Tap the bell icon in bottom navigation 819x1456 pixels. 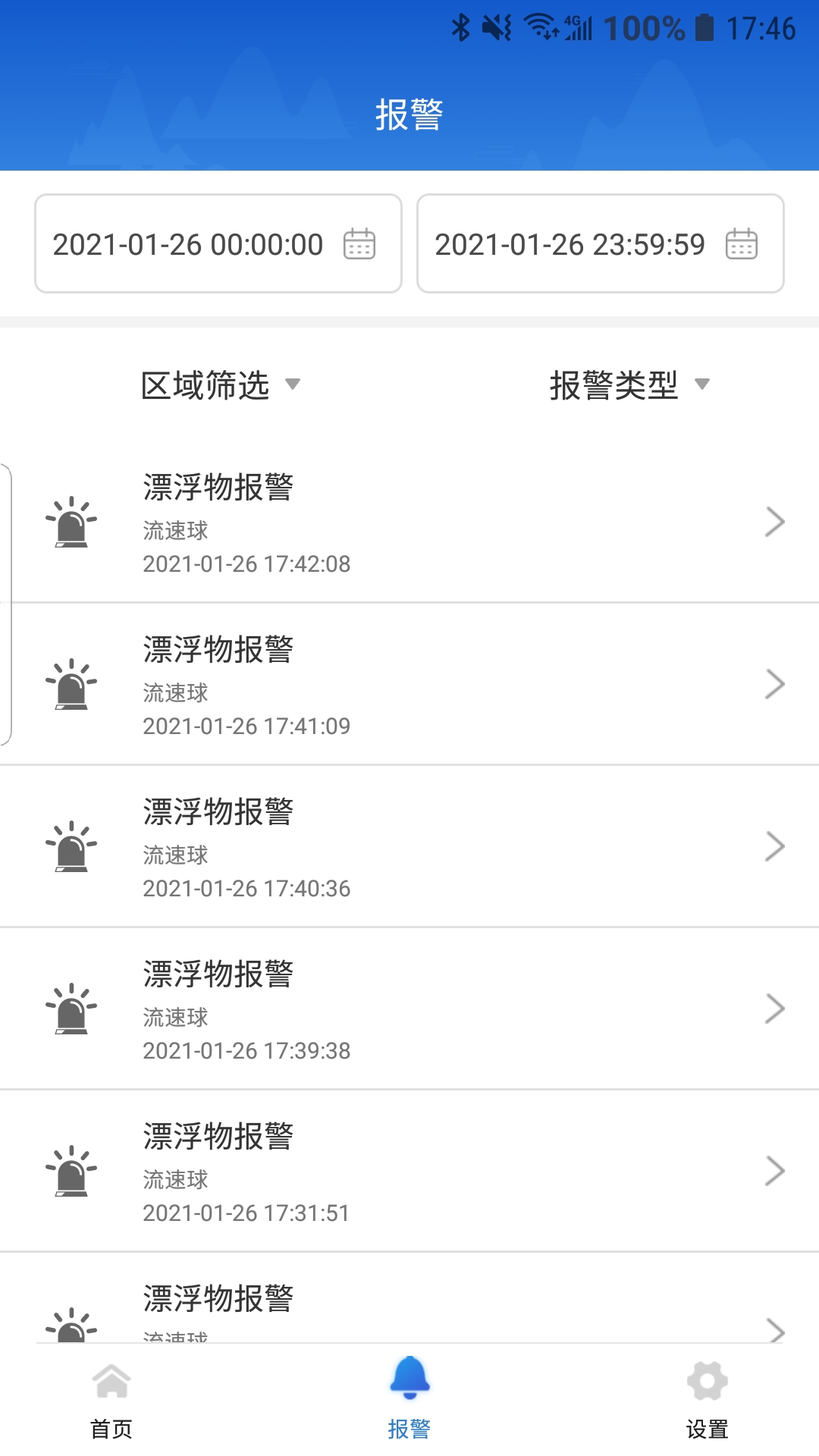click(409, 1380)
